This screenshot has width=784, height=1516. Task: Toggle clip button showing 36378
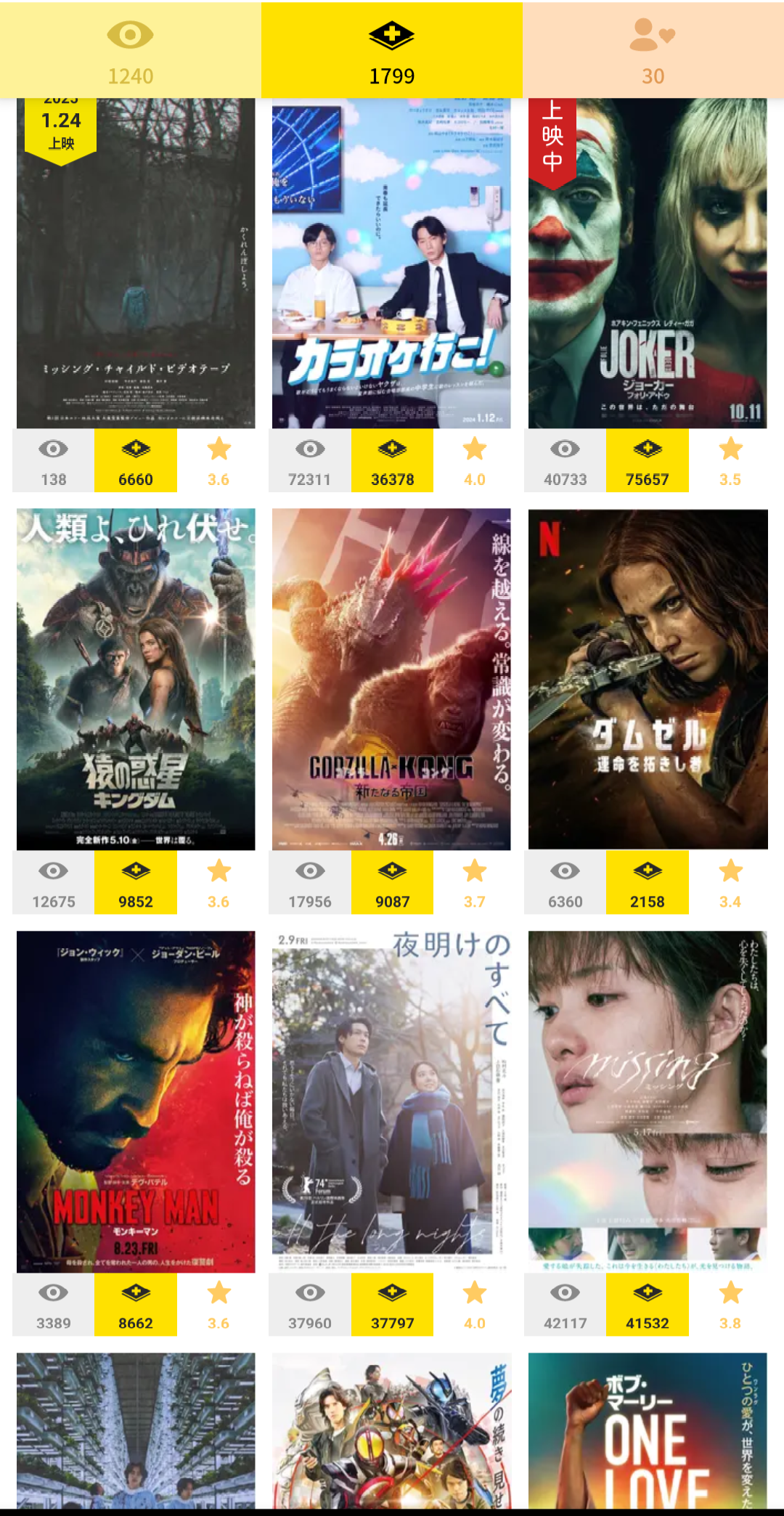[x=392, y=461]
